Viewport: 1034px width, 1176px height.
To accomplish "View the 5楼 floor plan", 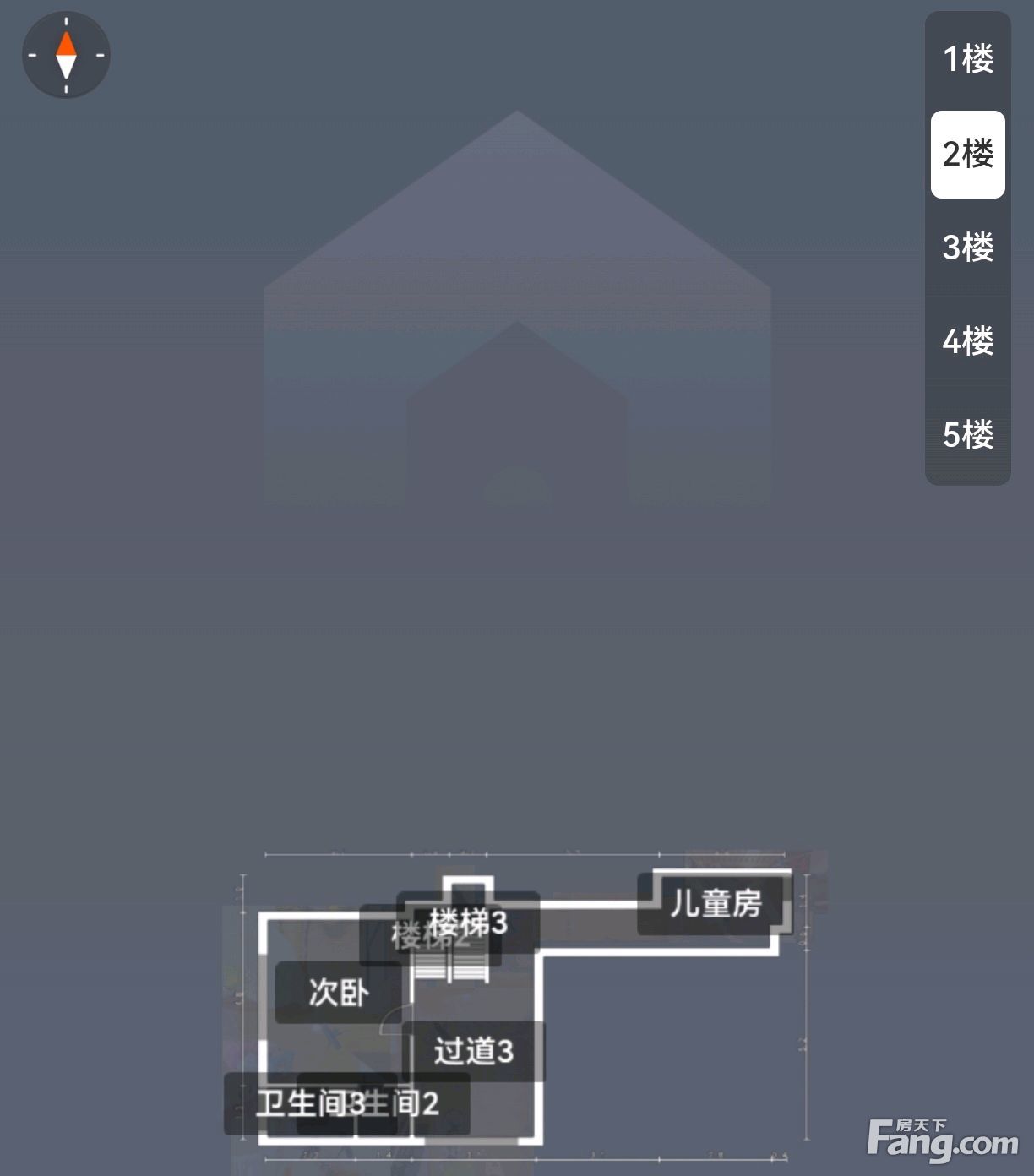I will click(x=967, y=435).
